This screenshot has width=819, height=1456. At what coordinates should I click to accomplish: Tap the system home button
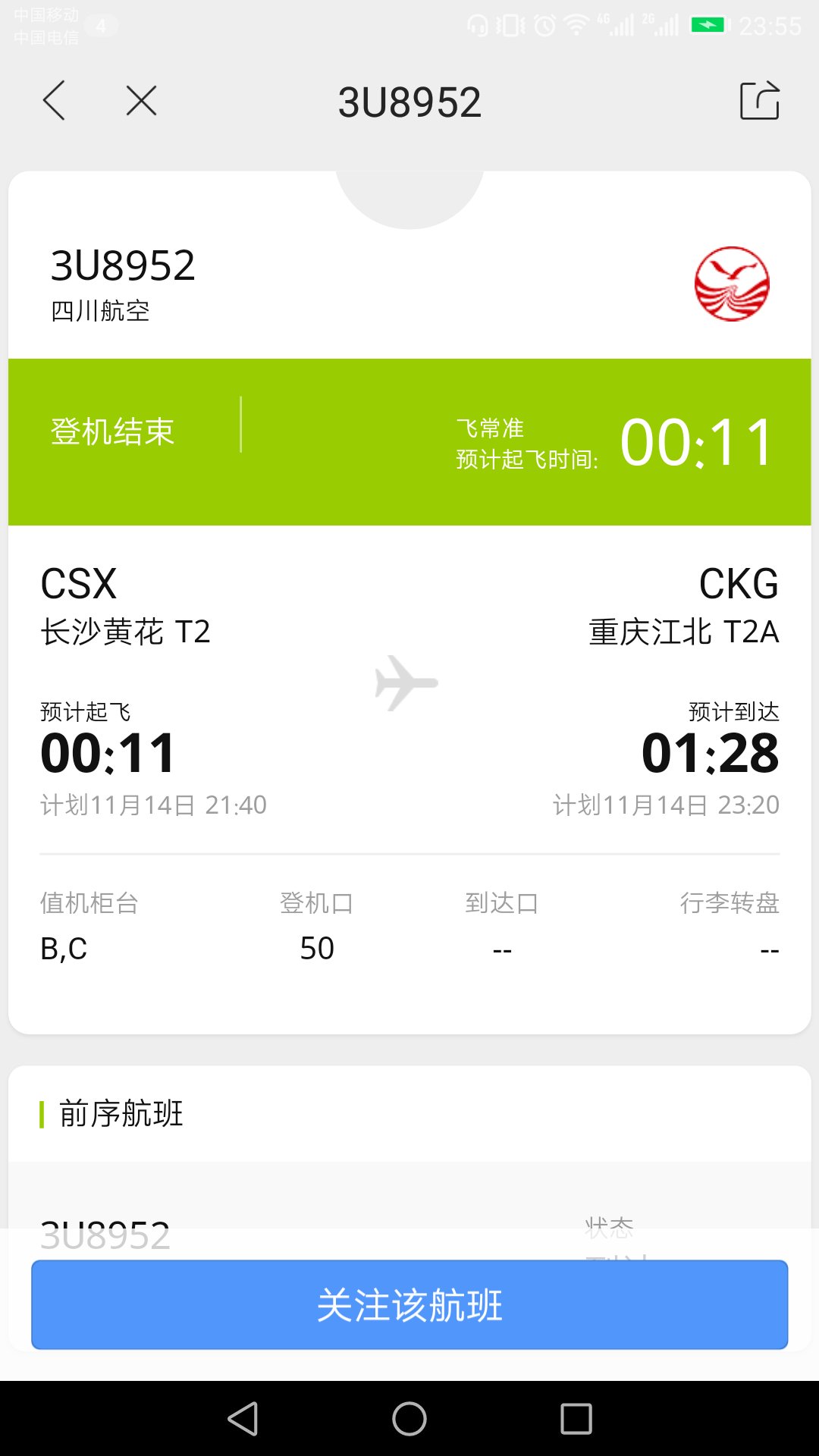pos(409,1419)
